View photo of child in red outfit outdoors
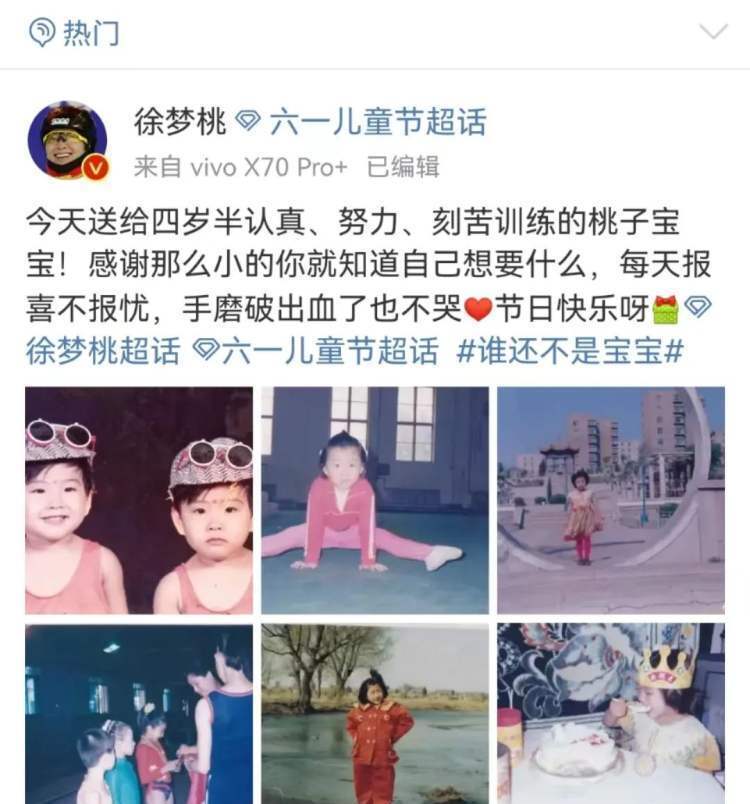 [x=375, y=714]
